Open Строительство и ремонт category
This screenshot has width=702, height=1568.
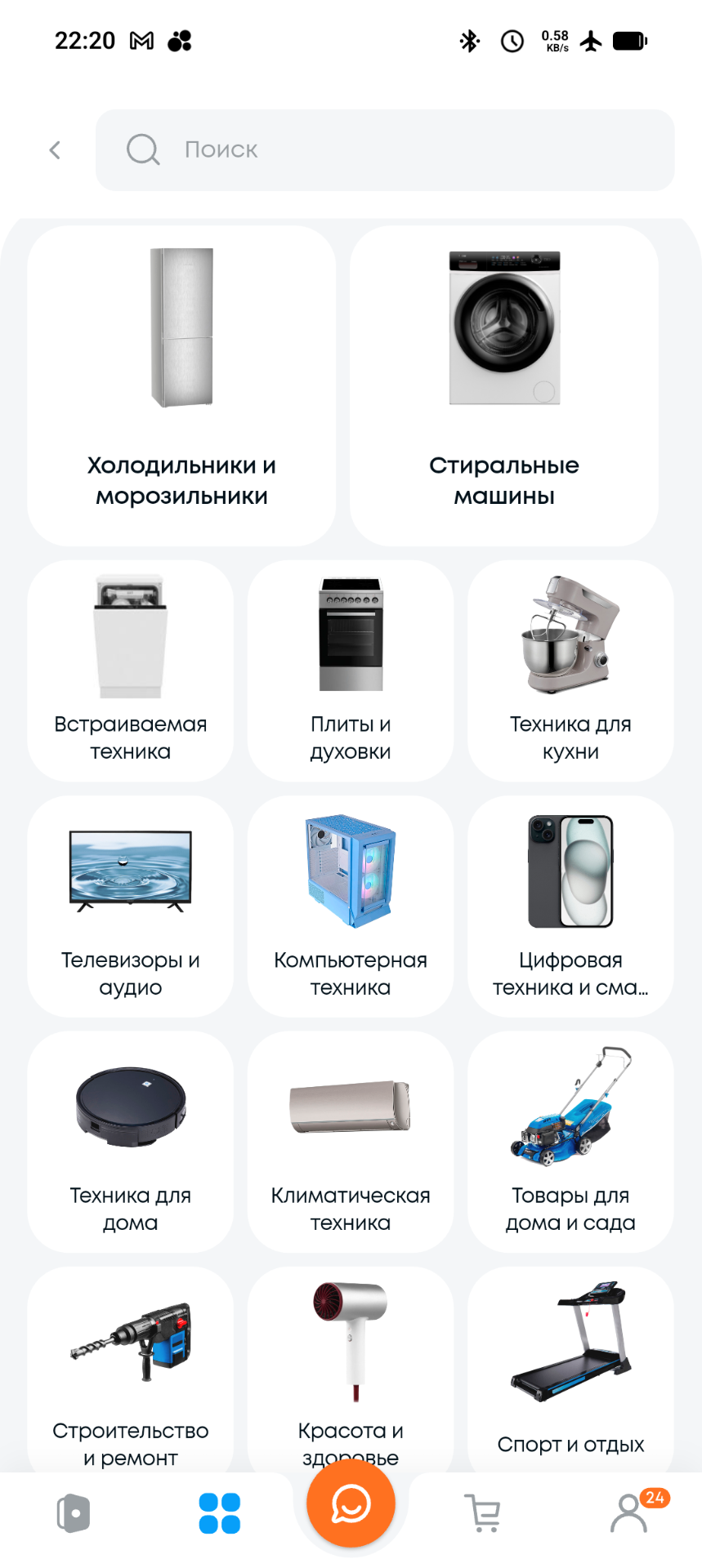click(x=131, y=1372)
